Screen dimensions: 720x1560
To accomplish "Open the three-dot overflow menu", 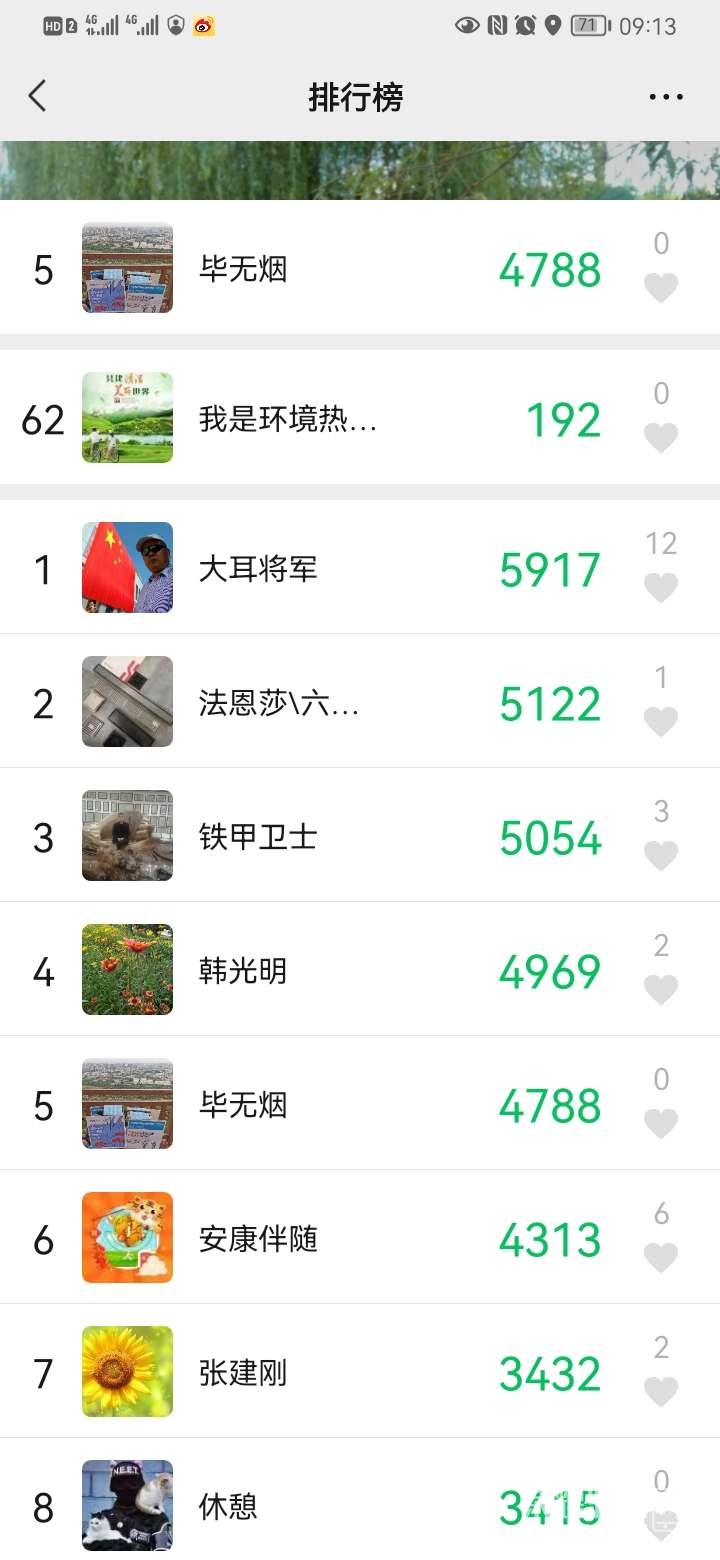I will coord(665,97).
